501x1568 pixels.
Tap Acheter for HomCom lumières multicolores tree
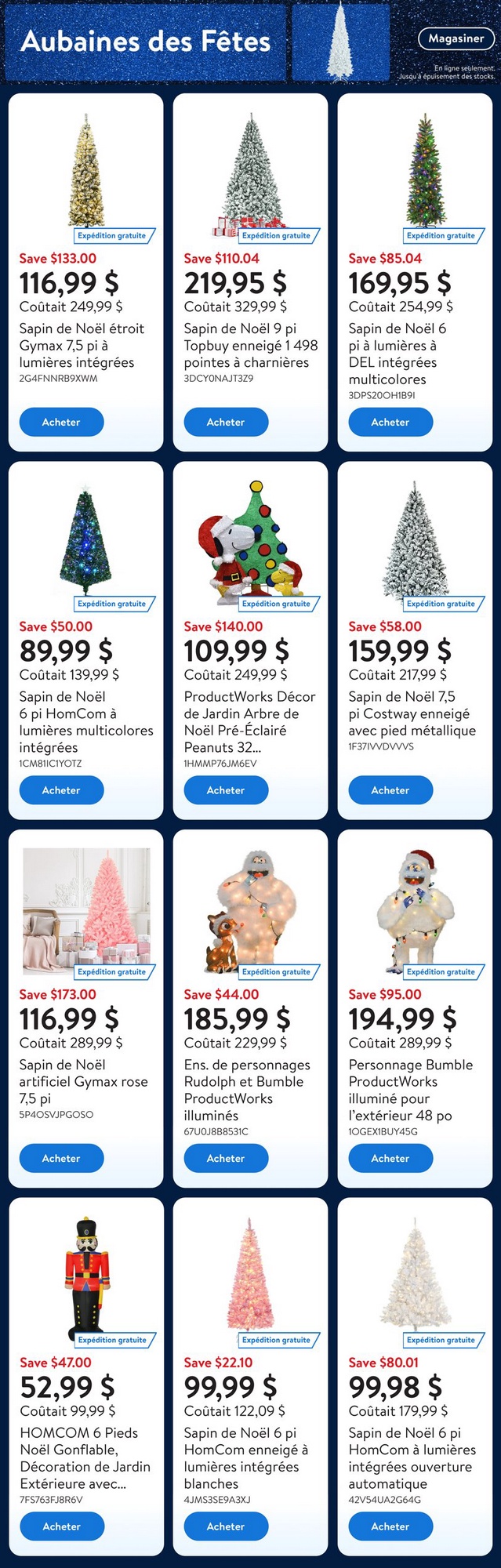[61, 790]
